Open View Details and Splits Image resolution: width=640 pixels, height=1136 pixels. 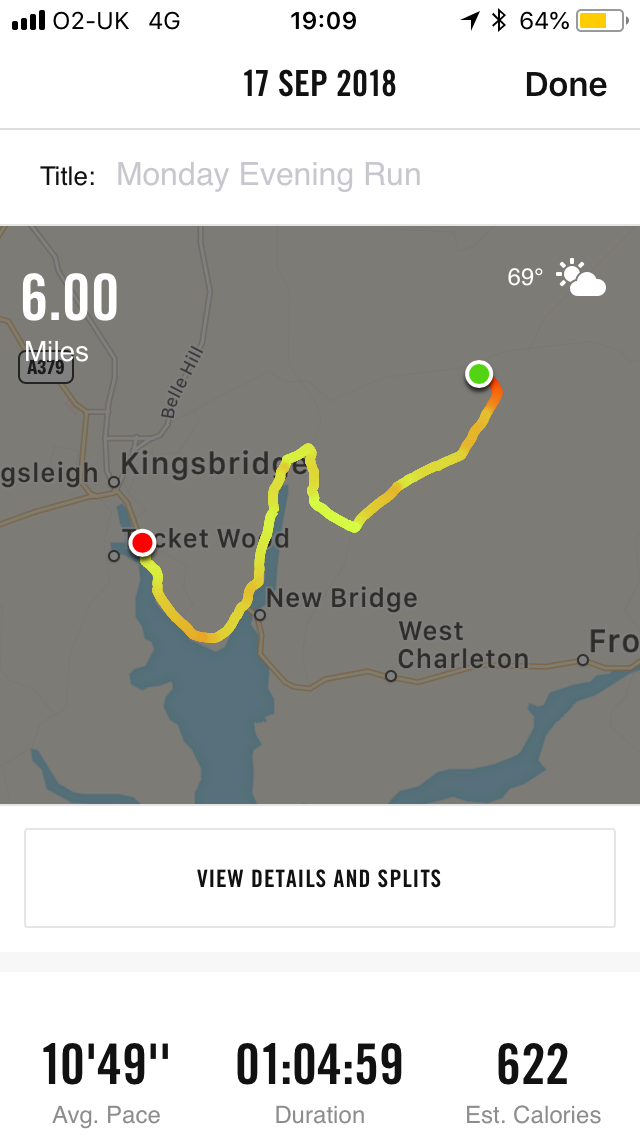pos(319,878)
